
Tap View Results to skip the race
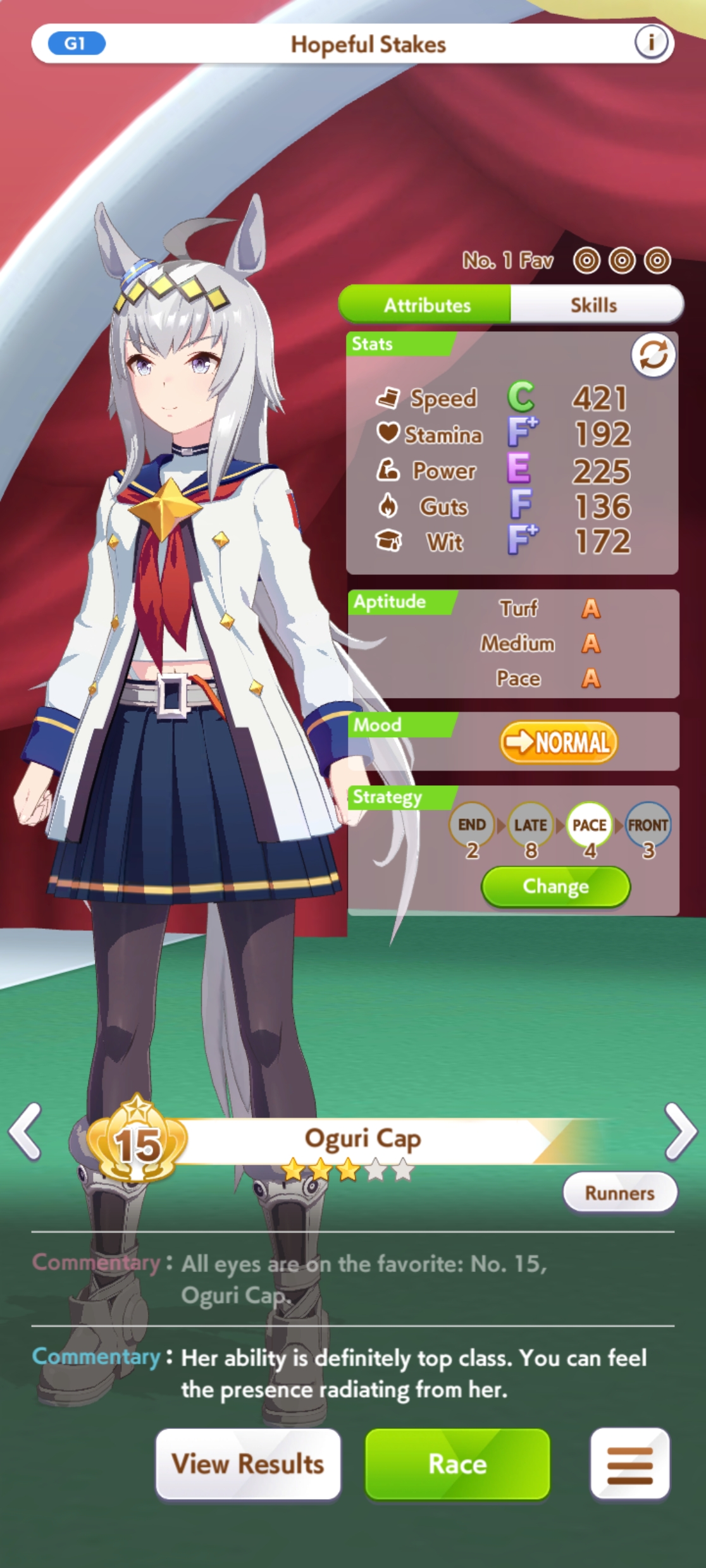tap(247, 1464)
